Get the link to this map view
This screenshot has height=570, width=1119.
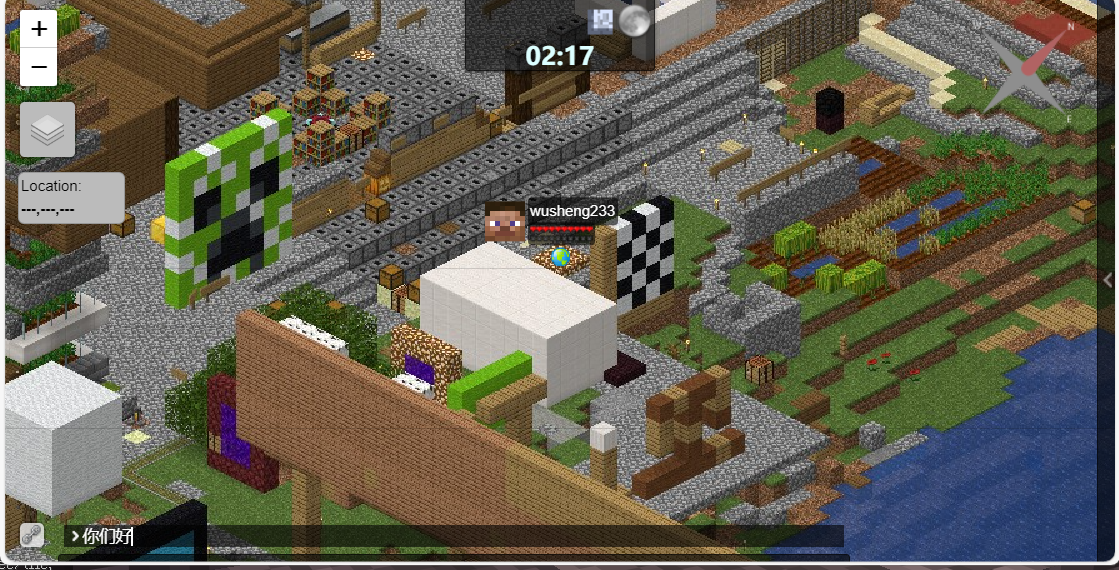point(31,535)
